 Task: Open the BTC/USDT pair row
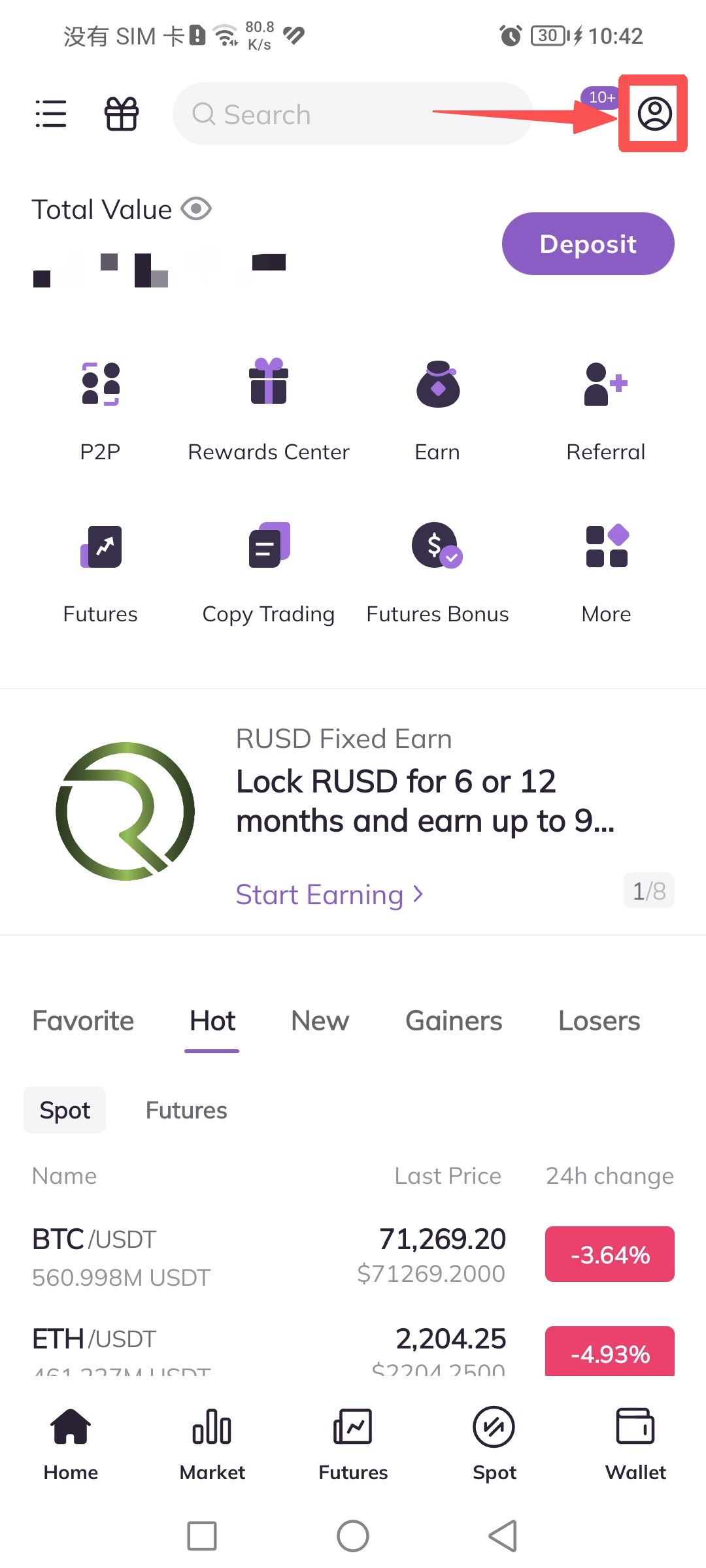261,1256
